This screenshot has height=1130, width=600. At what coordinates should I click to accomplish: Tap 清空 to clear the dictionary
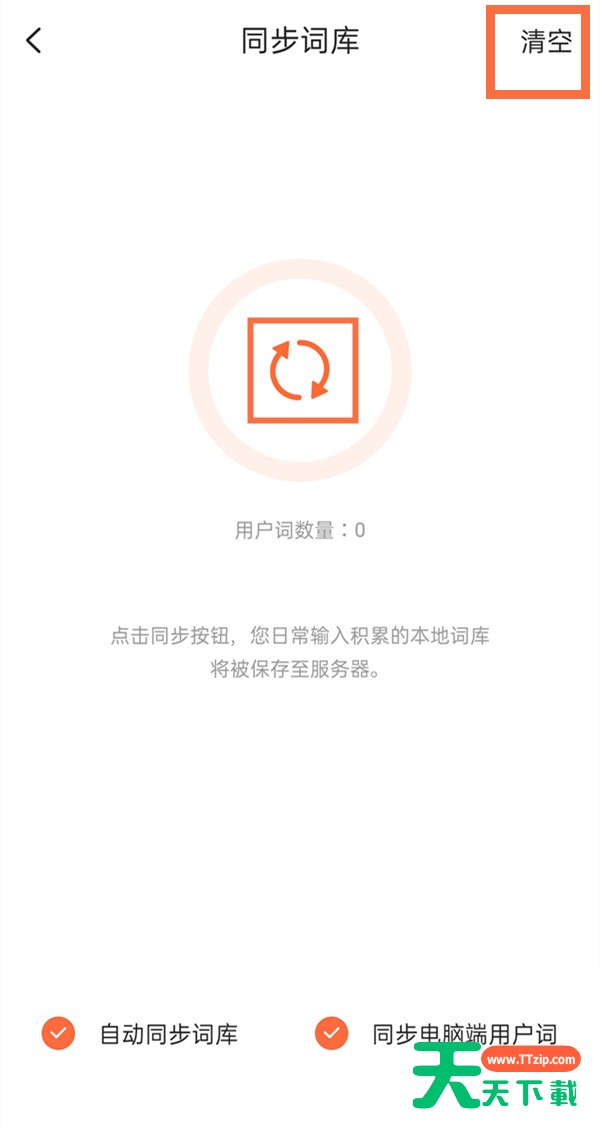(547, 43)
